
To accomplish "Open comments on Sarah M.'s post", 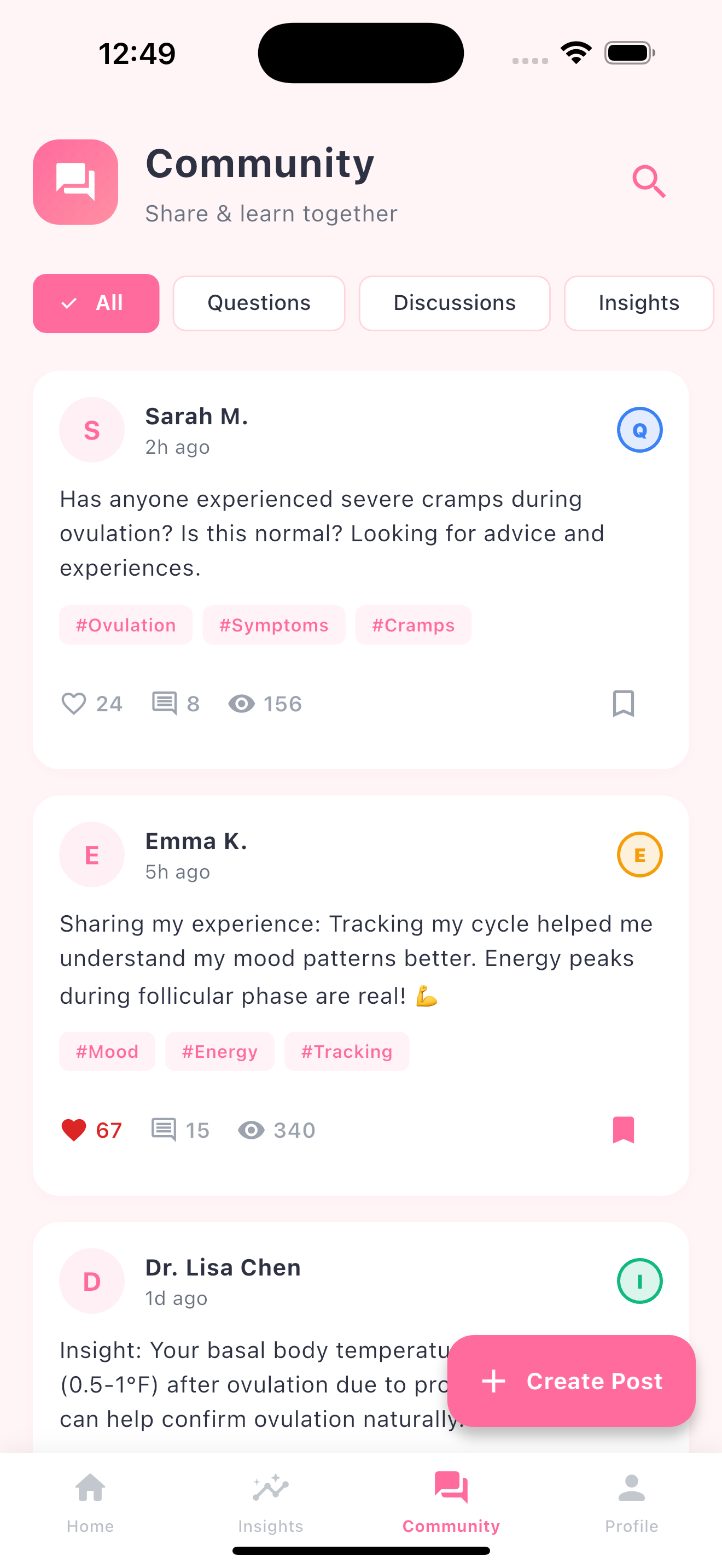I will (165, 704).
